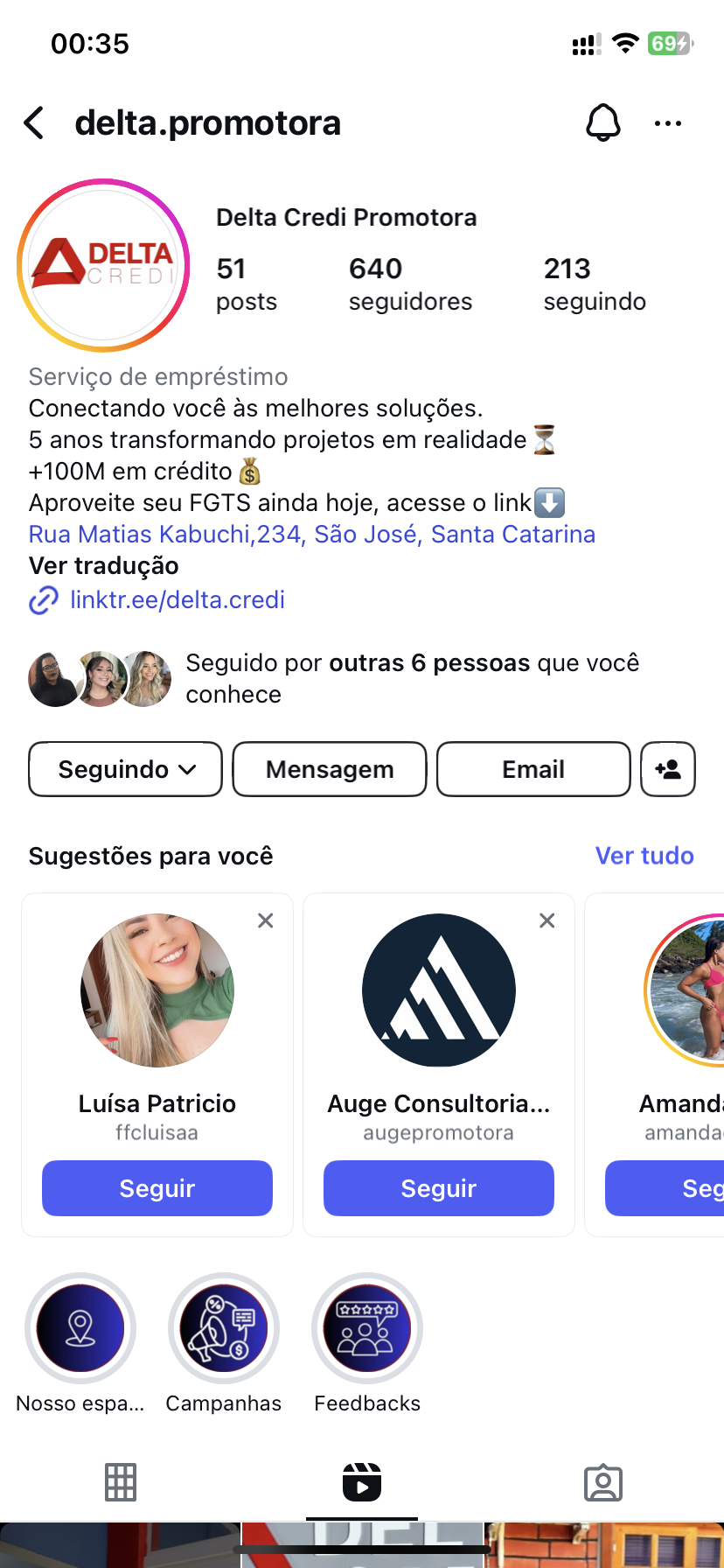The image size is (724, 1568).
Task: Open the Campanhas story highlight
Action: [224, 1328]
